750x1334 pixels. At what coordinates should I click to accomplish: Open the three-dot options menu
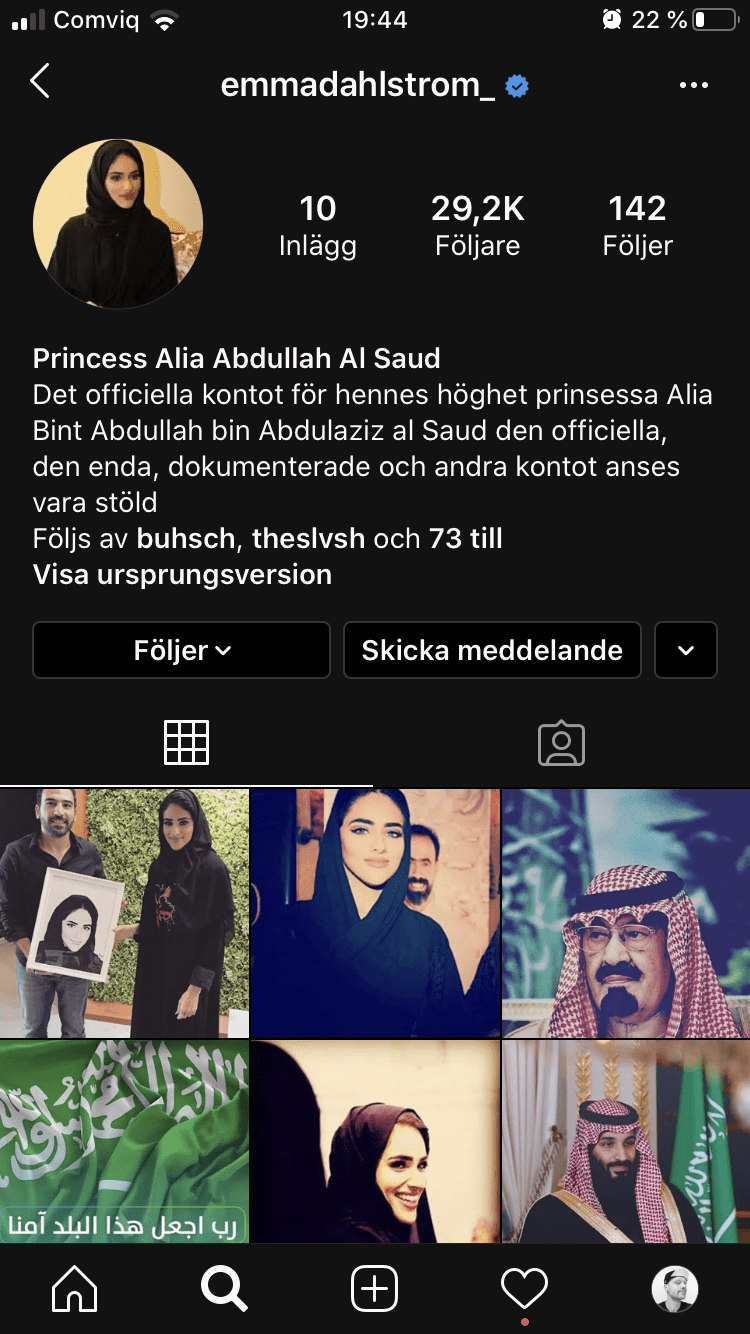tap(693, 86)
